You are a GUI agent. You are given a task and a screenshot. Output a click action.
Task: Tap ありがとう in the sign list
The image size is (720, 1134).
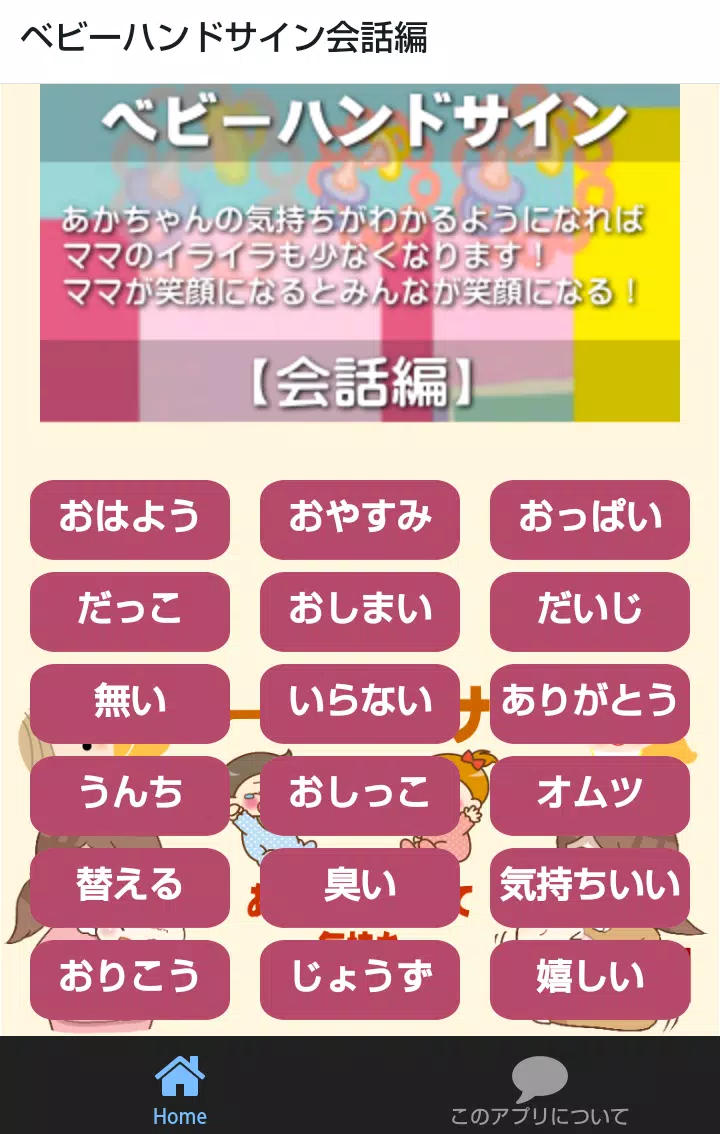(589, 703)
